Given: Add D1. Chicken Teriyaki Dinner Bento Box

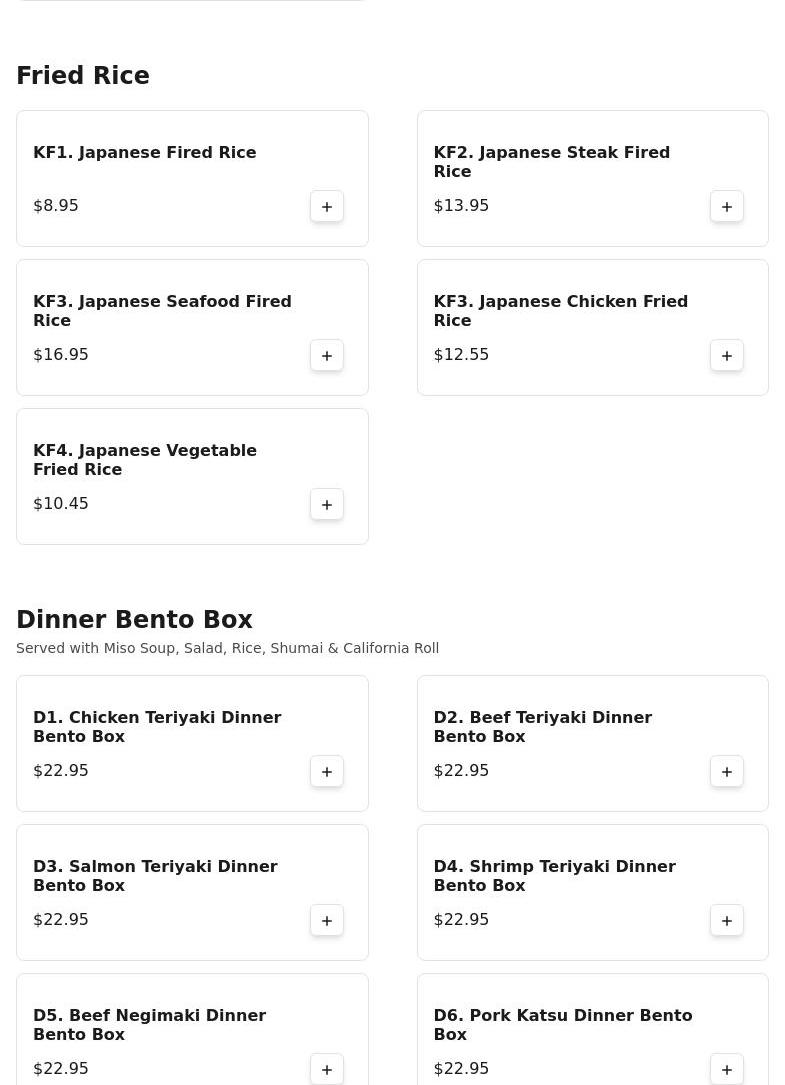Looking at the screenshot, I should coord(327,771).
